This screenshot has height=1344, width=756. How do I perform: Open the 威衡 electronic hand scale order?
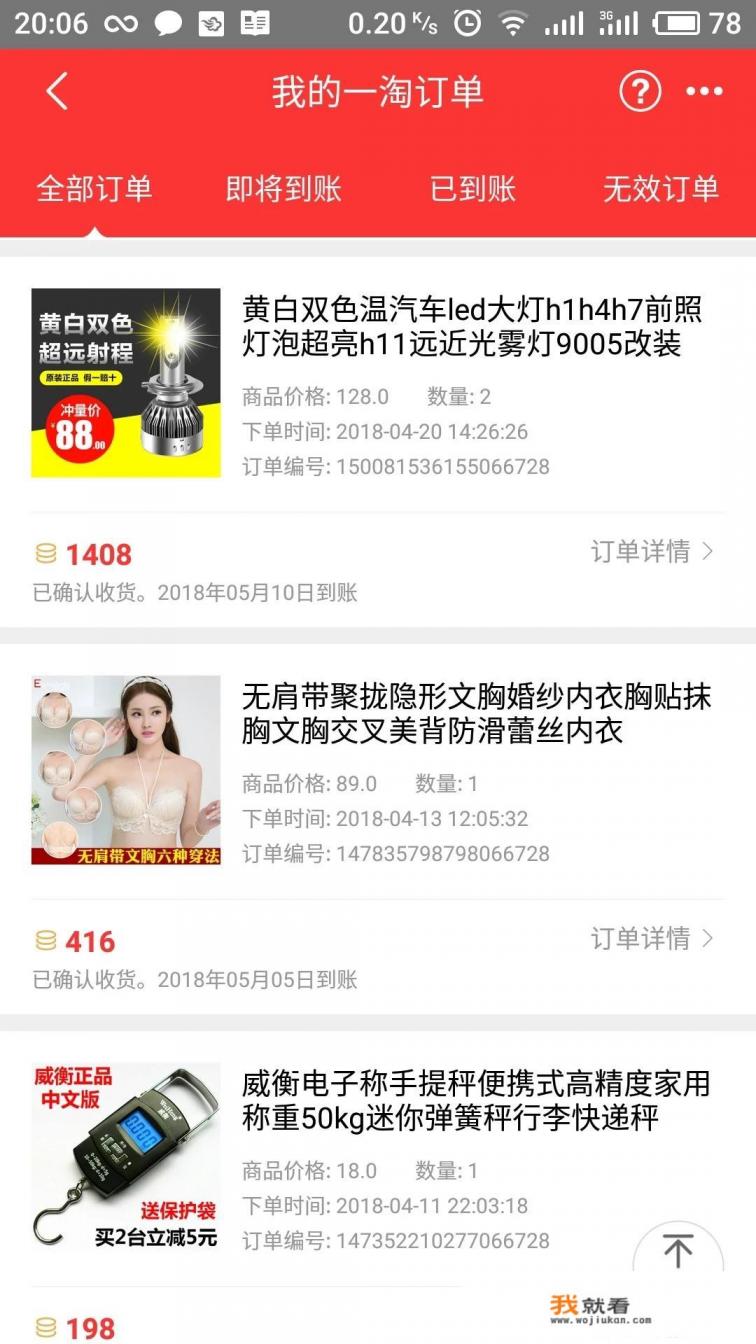pos(475,1101)
